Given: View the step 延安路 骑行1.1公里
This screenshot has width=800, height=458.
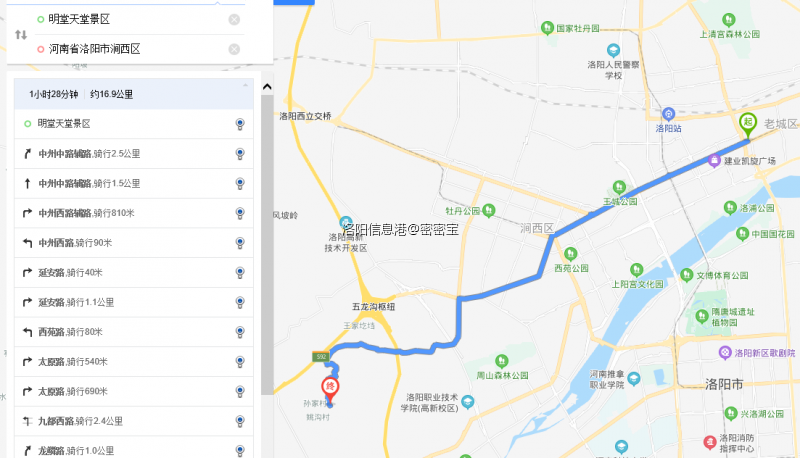Looking at the screenshot, I should pos(130,302).
